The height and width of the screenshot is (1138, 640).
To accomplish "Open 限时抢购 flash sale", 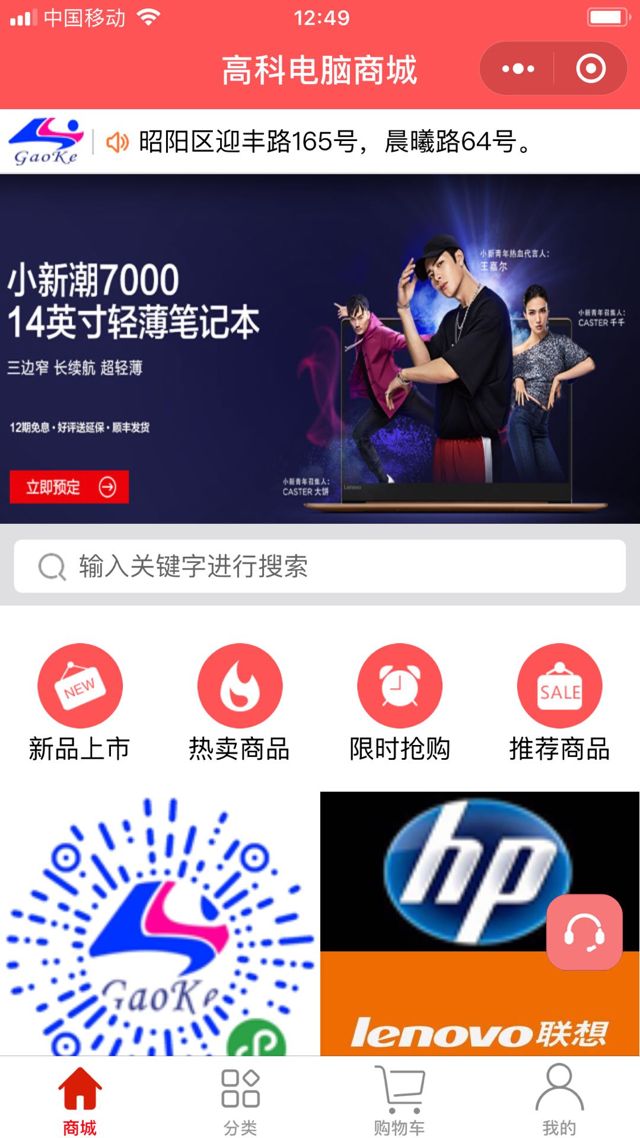I will tap(400, 702).
